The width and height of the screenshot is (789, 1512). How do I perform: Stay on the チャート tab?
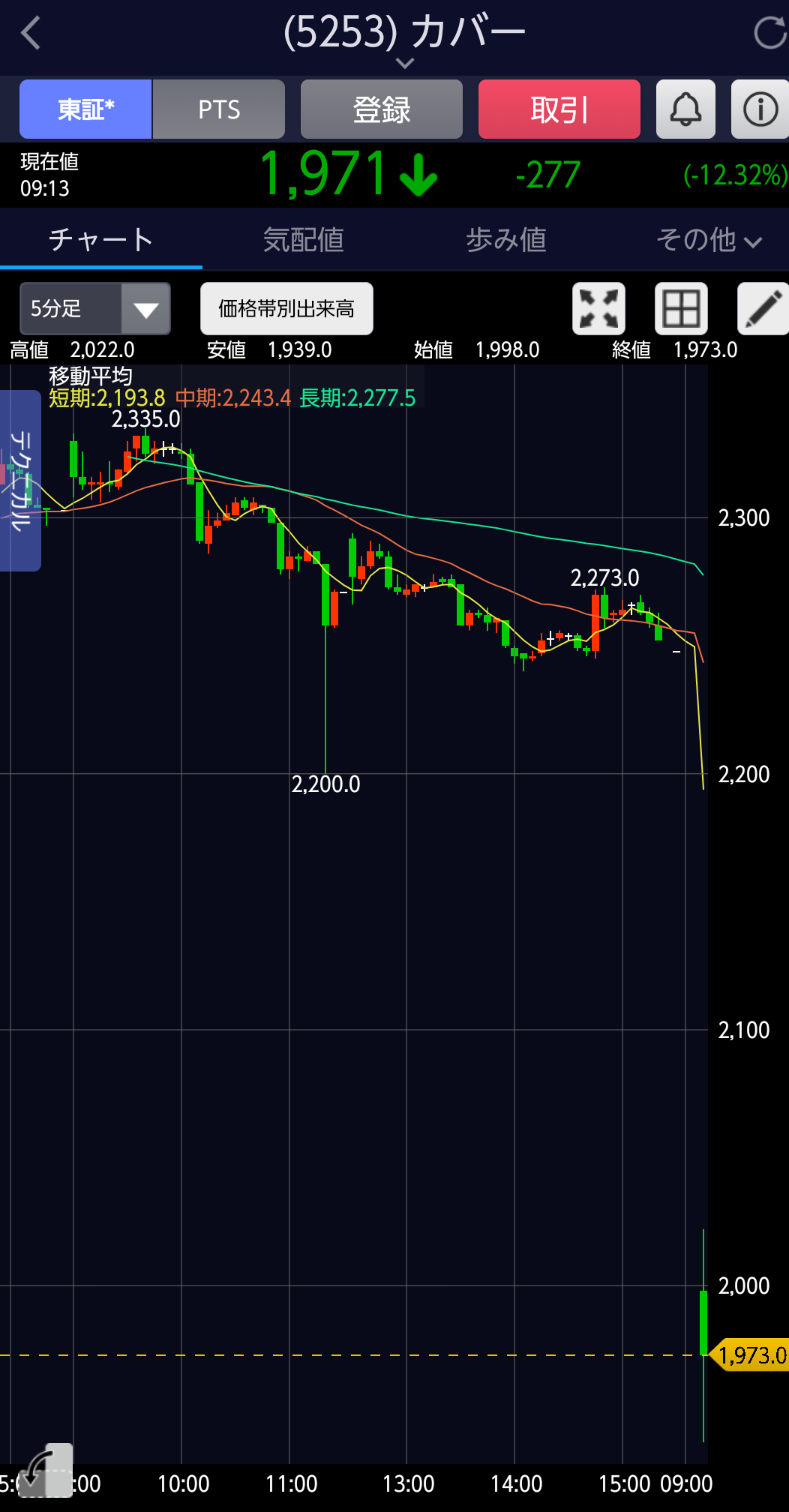(101, 240)
